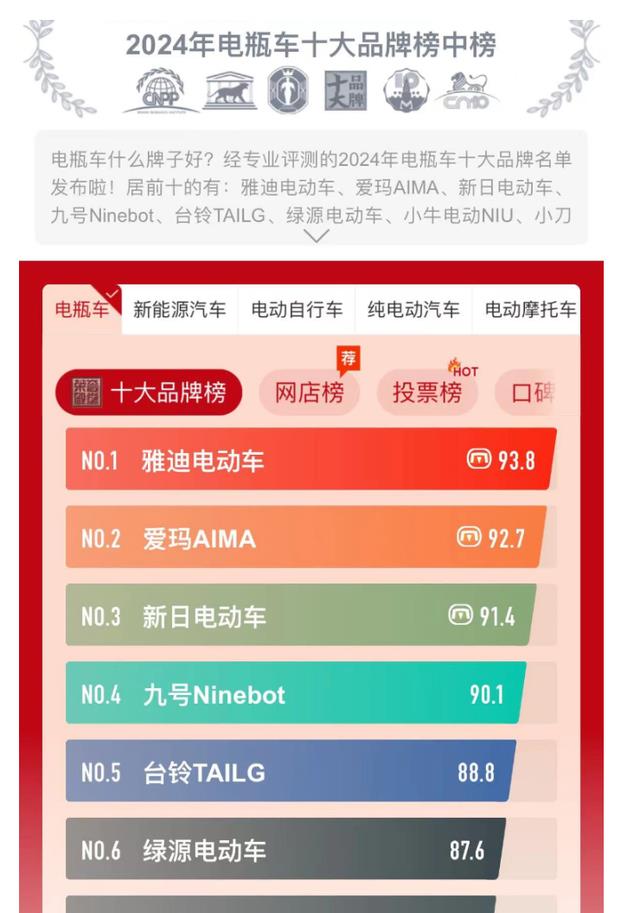The width and height of the screenshot is (640, 913).
Task: Open the 电动摩托车 tab
Action: point(526,309)
